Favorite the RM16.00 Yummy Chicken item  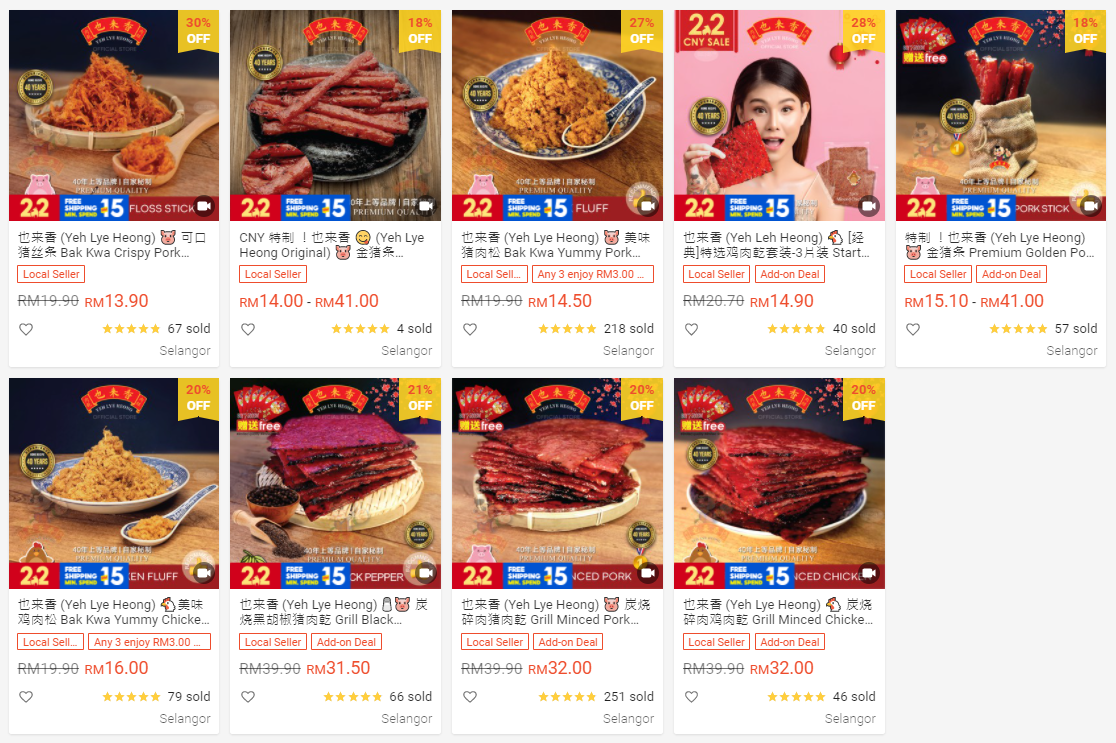coord(26,697)
